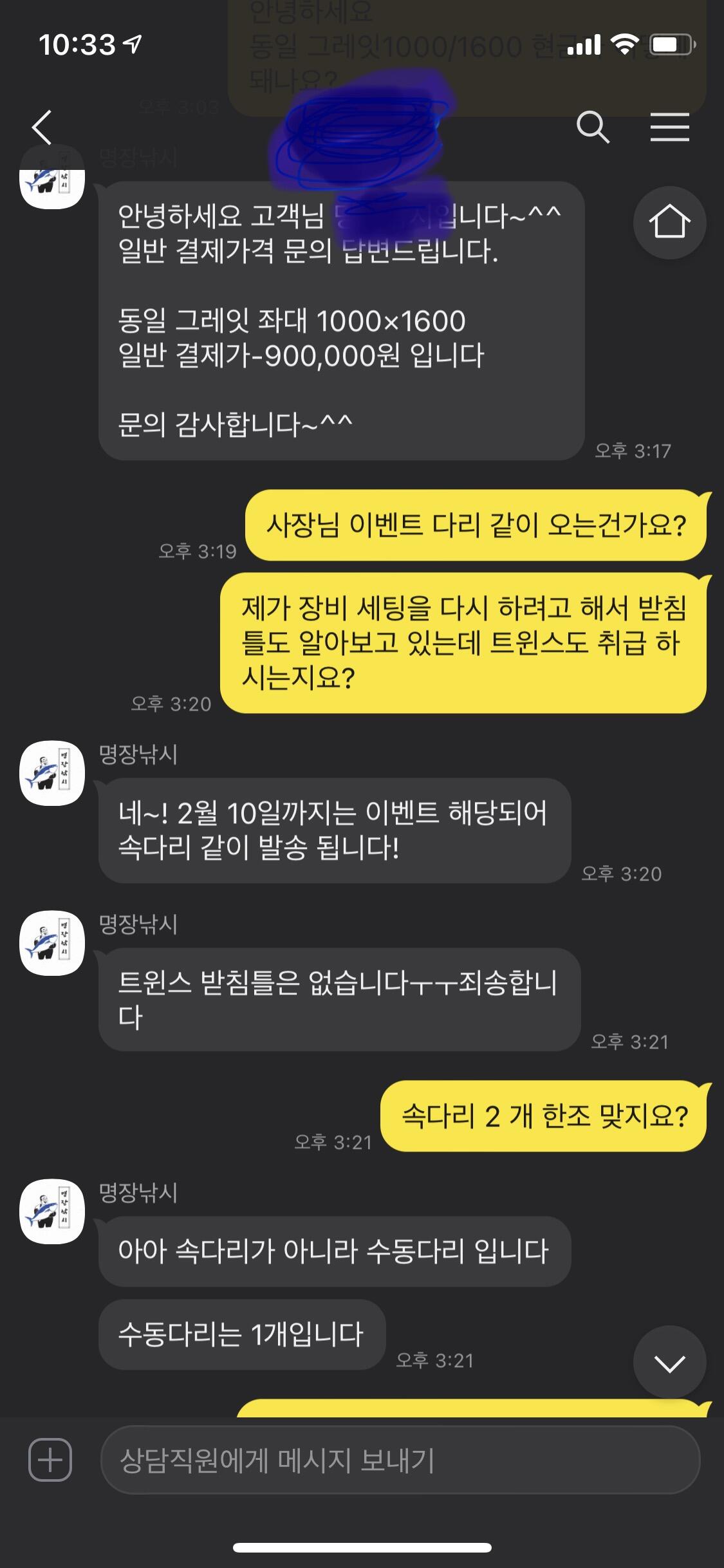Open 명장낚시 profile picture above 3:20 reply
This screenshot has height=1568, width=724.
(x=52, y=773)
